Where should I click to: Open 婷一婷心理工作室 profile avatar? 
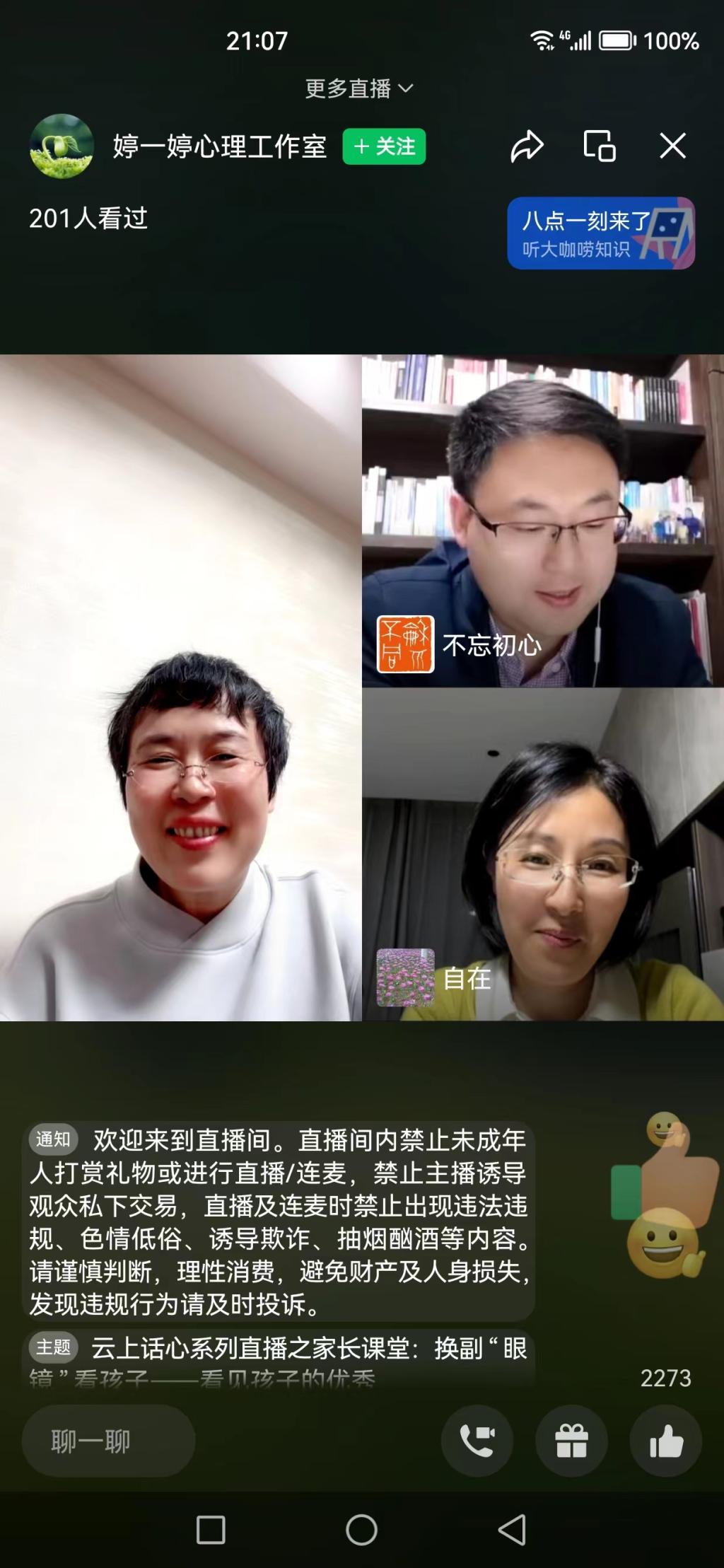pyautogui.click(x=62, y=146)
